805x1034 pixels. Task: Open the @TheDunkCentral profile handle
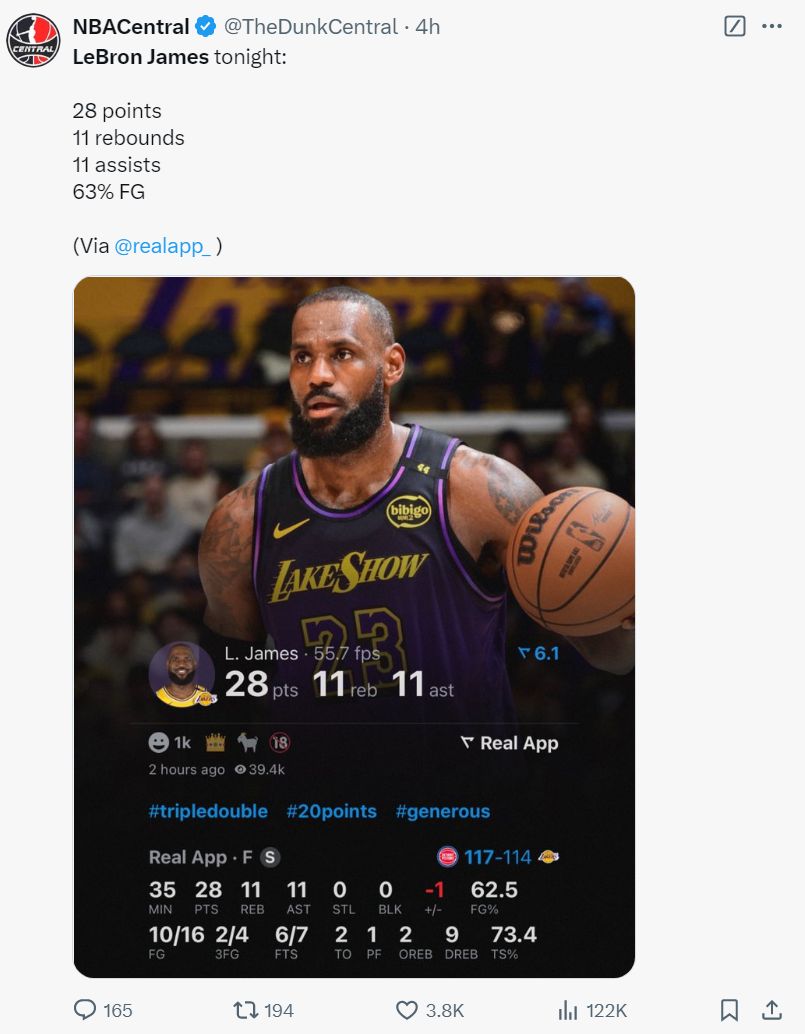pos(317,27)
